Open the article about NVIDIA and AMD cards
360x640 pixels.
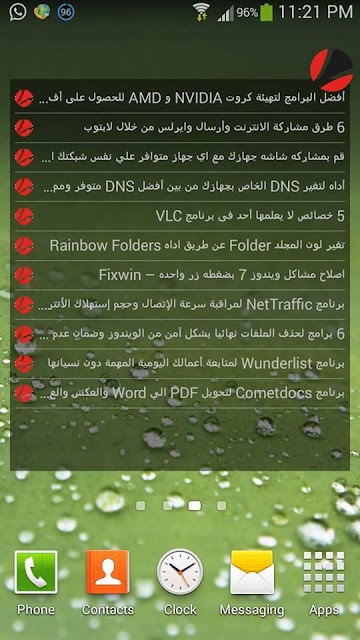click(180, 98)
